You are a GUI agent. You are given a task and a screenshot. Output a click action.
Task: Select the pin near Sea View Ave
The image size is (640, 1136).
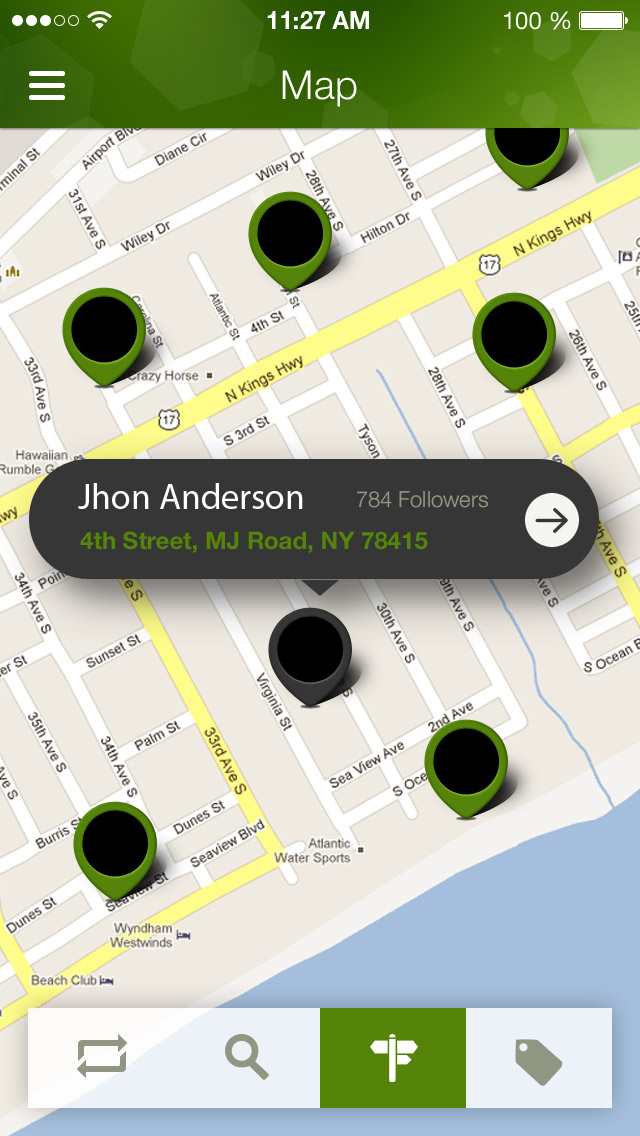tap(466, 763)
